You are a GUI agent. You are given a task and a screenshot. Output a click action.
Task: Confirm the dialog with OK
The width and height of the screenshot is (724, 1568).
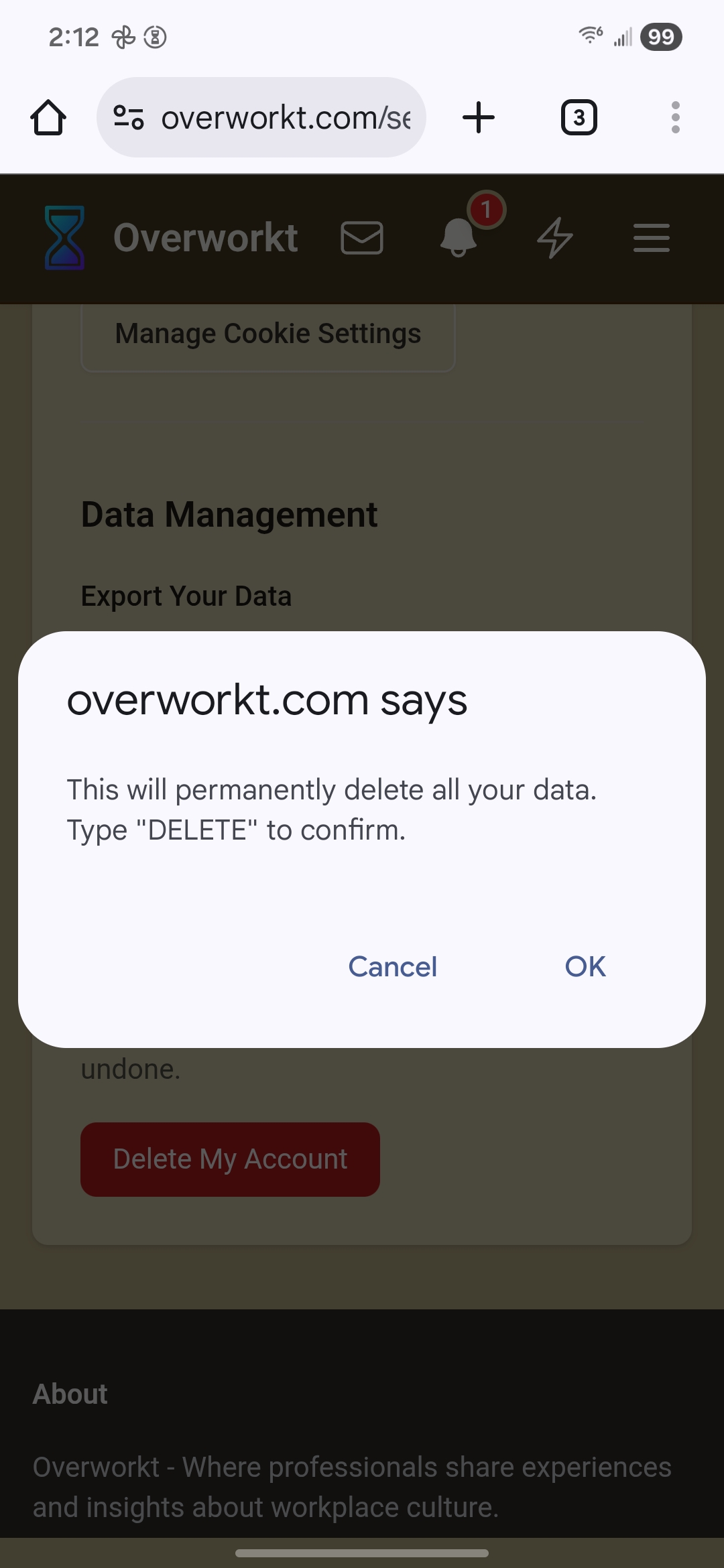point(585,966)
